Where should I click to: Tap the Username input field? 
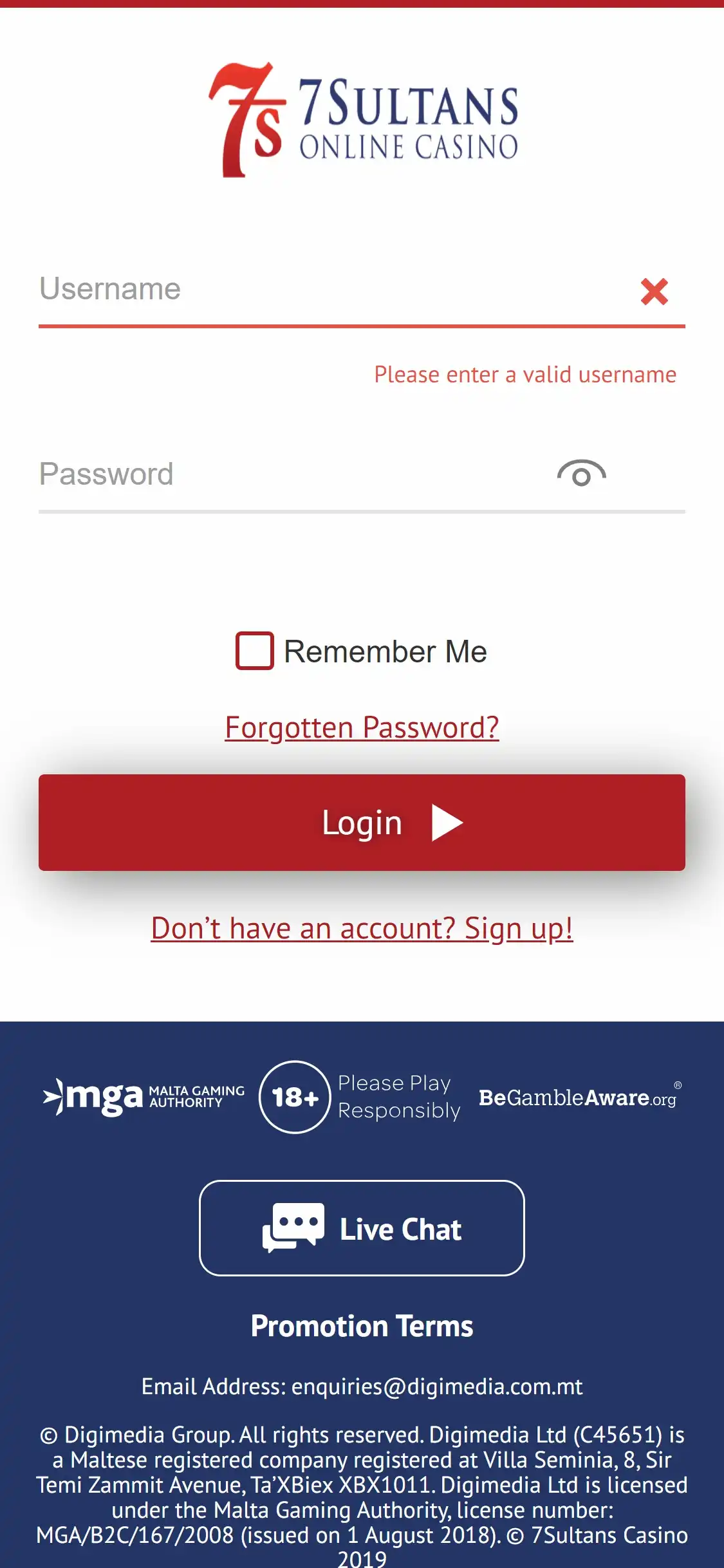point(322,290)
